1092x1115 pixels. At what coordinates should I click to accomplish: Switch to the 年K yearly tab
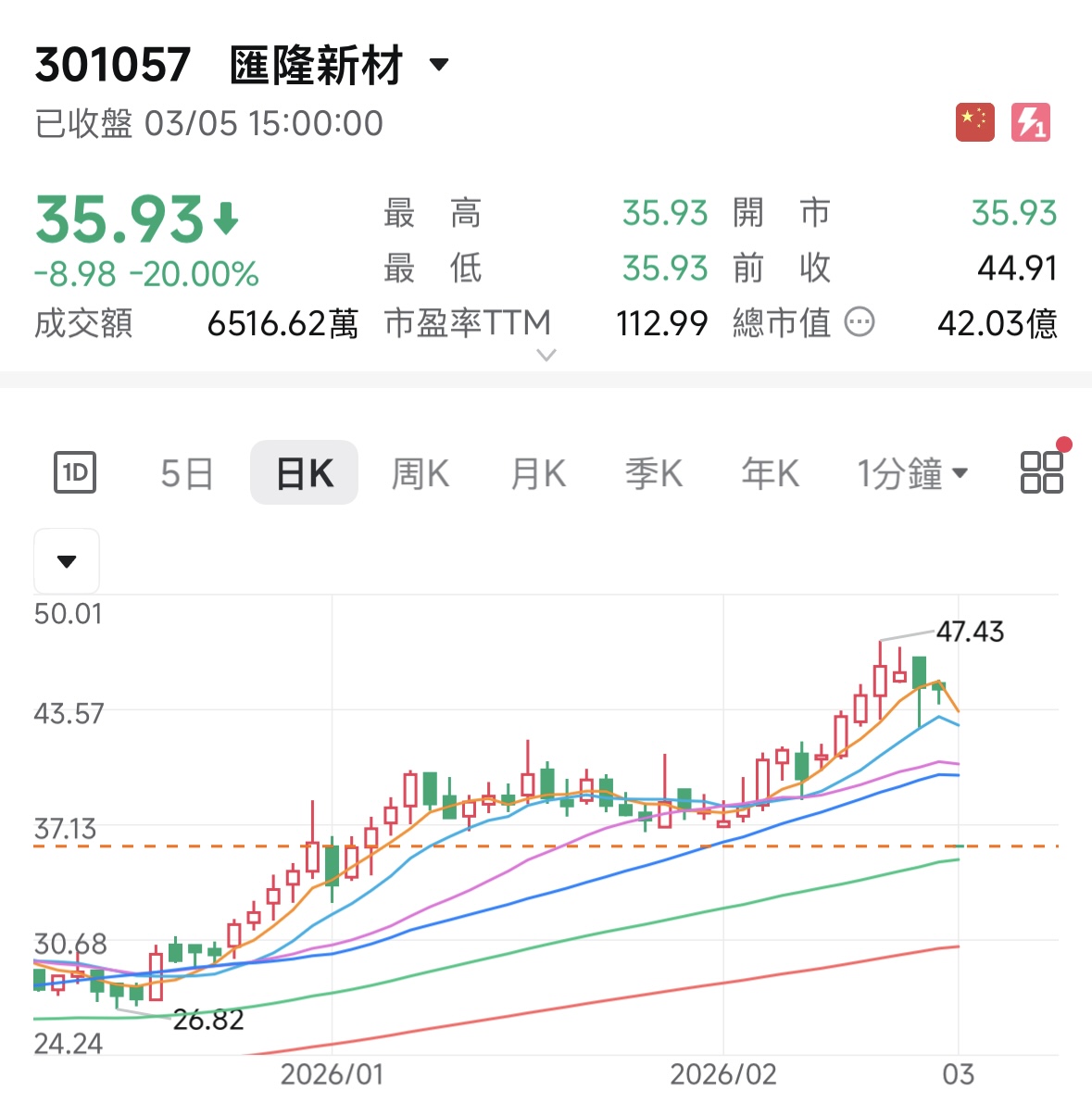click(769, 472)
